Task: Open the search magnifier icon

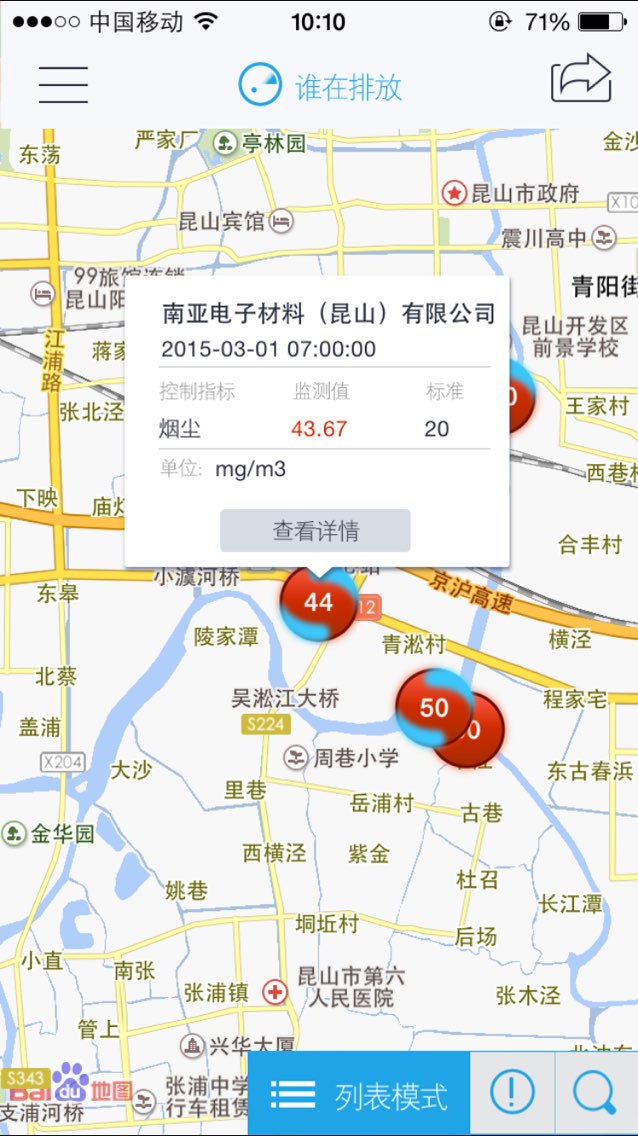Action: coord(597,1094)
